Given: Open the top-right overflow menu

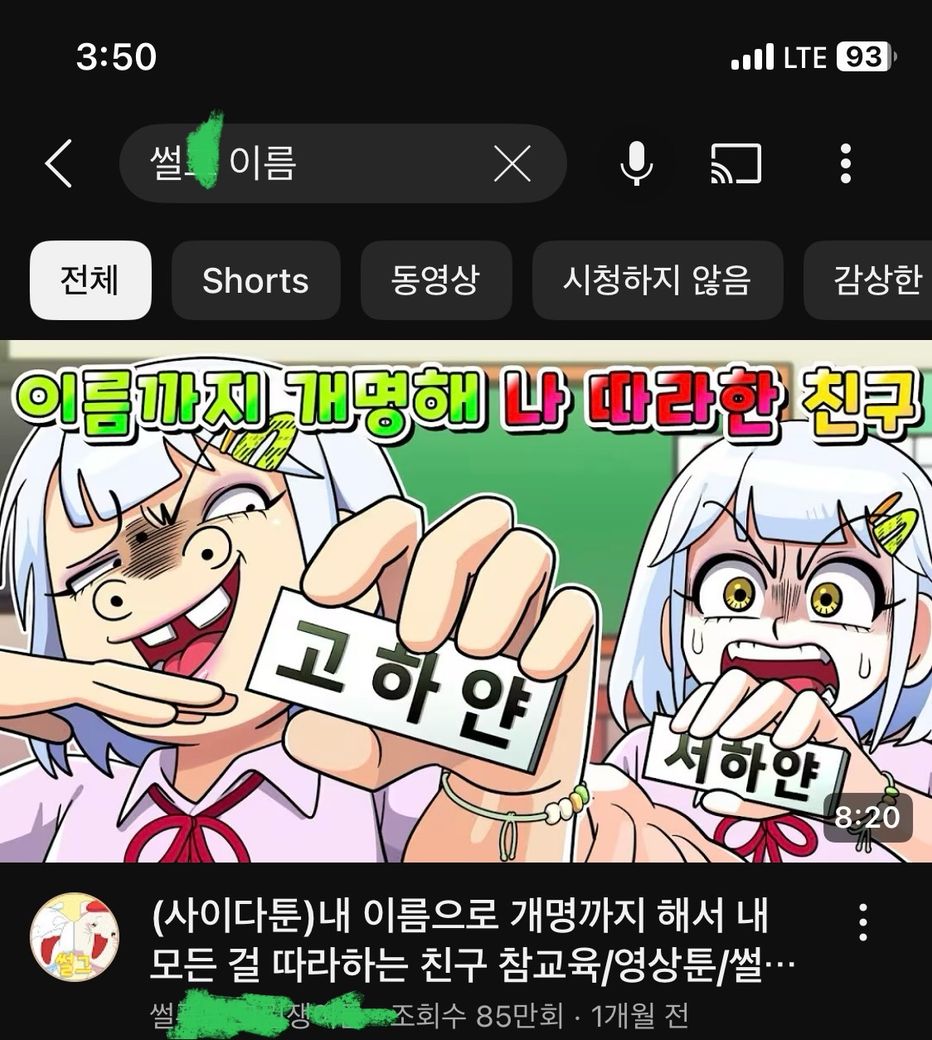Looking at the screenshot, I should pyautogui.click(x=846, y=164).
